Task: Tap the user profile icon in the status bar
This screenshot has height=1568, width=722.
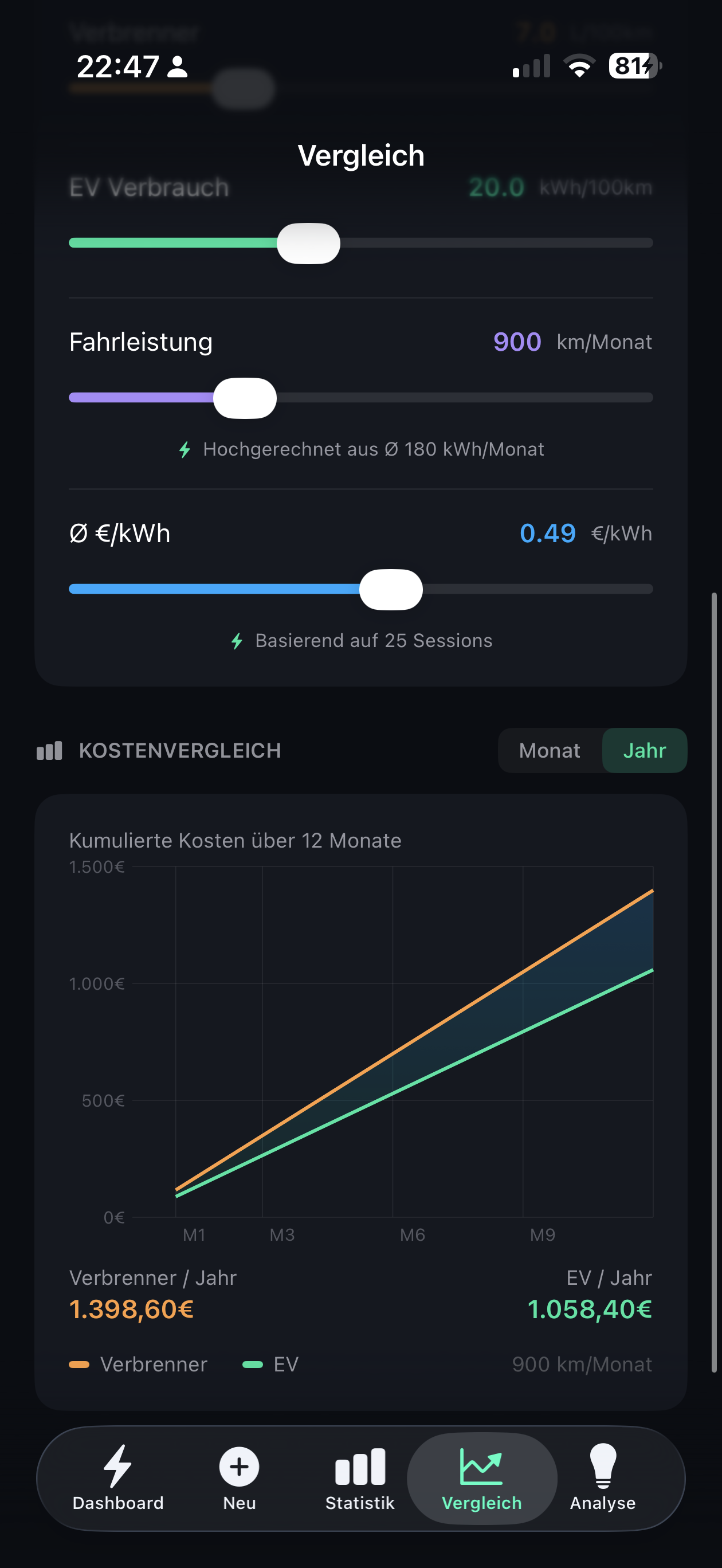Action: click(x=177, y=67)
